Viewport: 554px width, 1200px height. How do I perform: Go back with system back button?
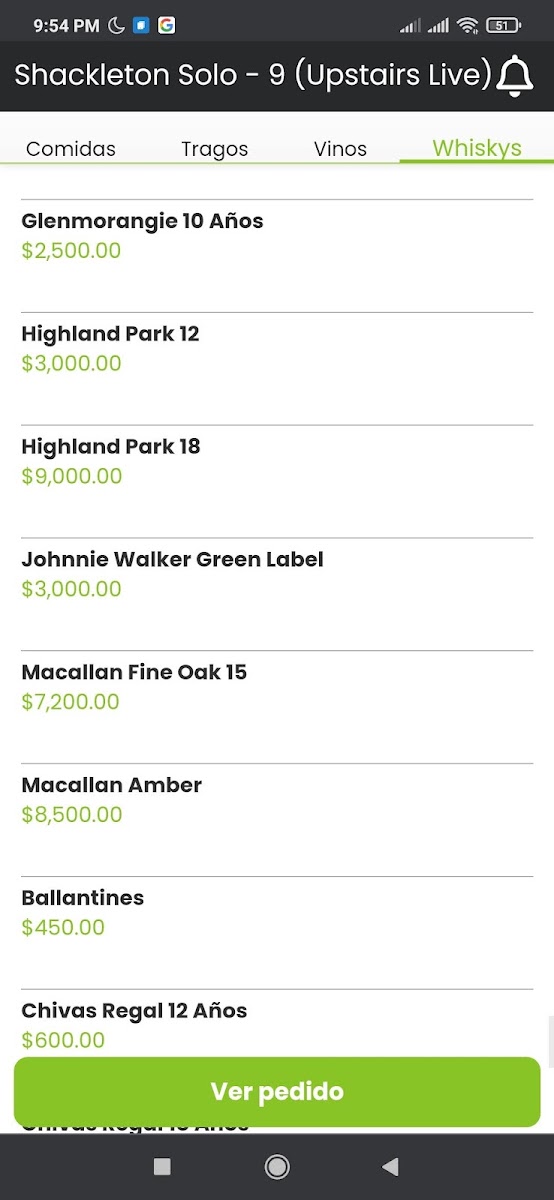[391, 1166]
